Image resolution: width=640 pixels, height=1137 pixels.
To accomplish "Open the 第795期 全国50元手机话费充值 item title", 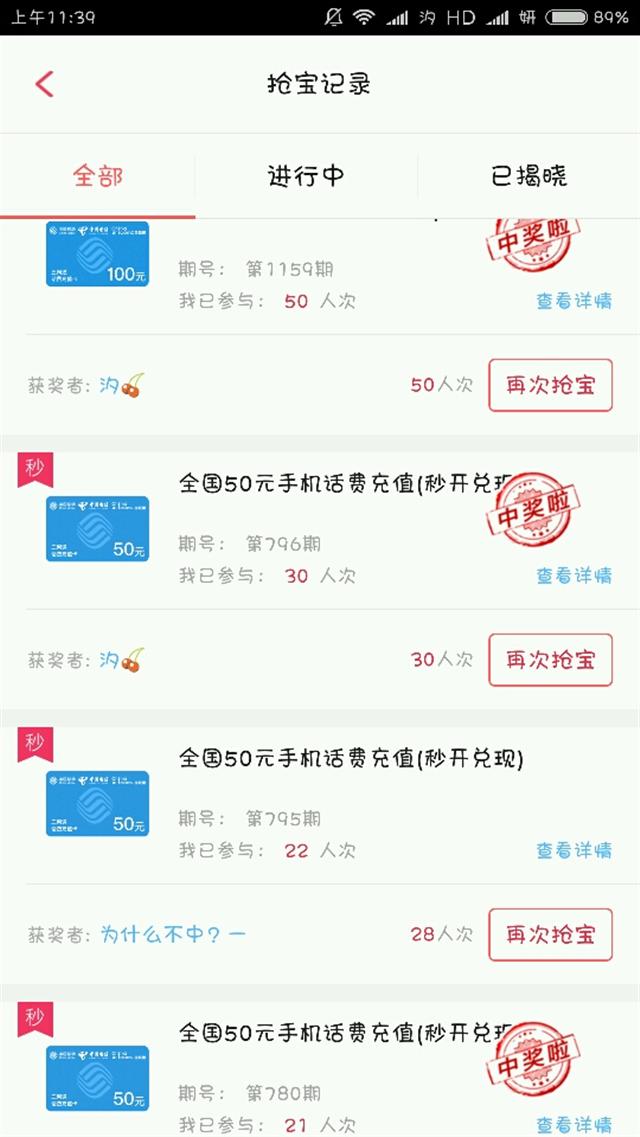I will [351, 758].
